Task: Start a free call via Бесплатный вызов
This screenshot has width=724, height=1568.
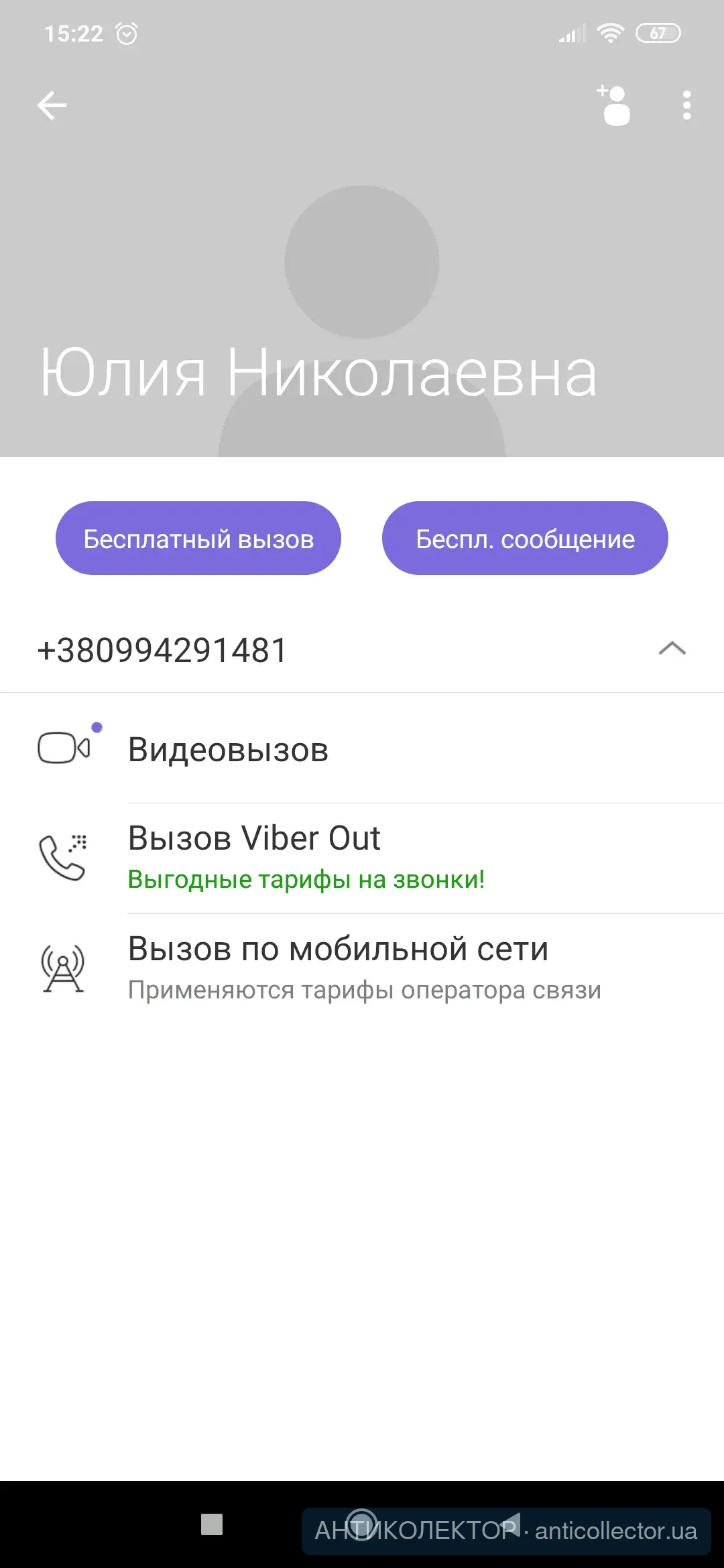Action: pos(198,538)
